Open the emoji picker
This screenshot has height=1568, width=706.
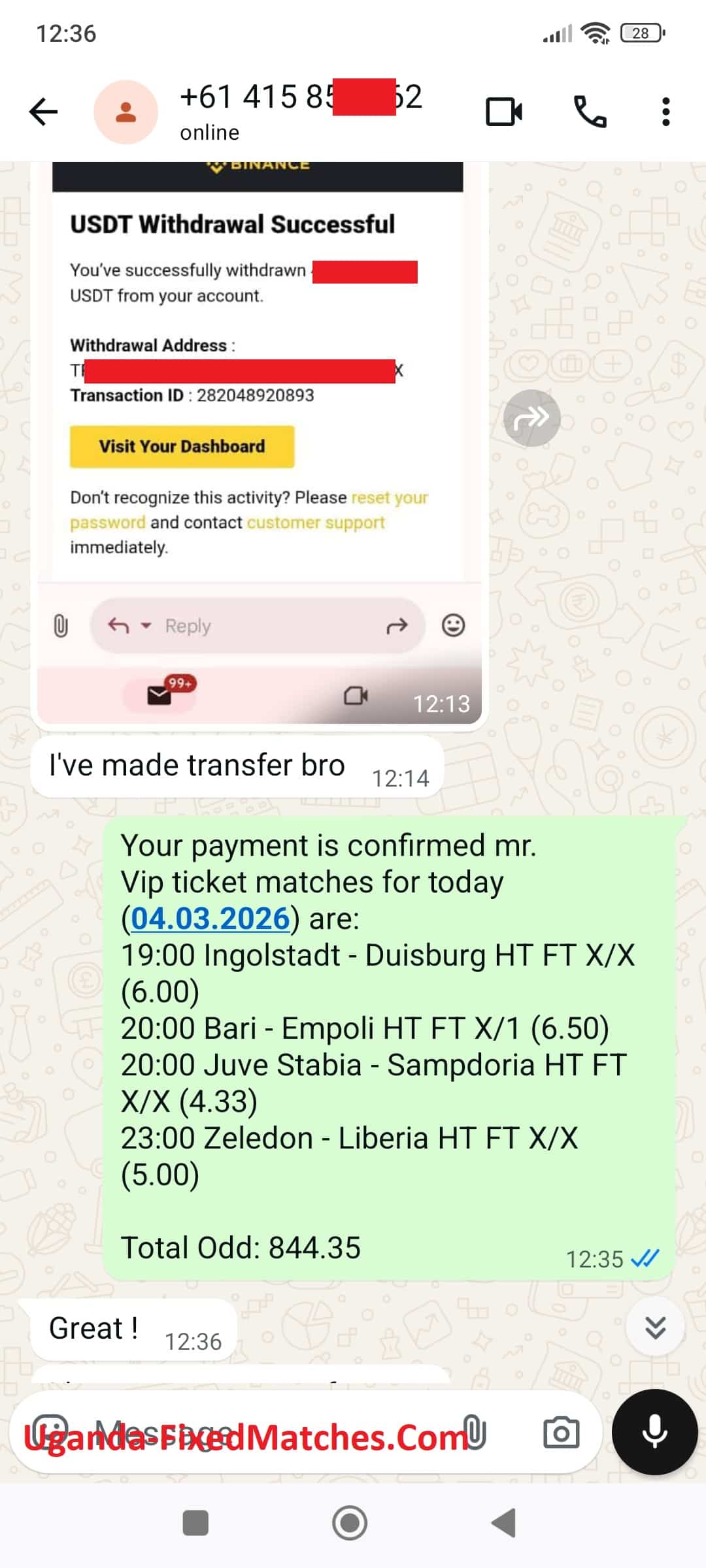point(50,1431)
